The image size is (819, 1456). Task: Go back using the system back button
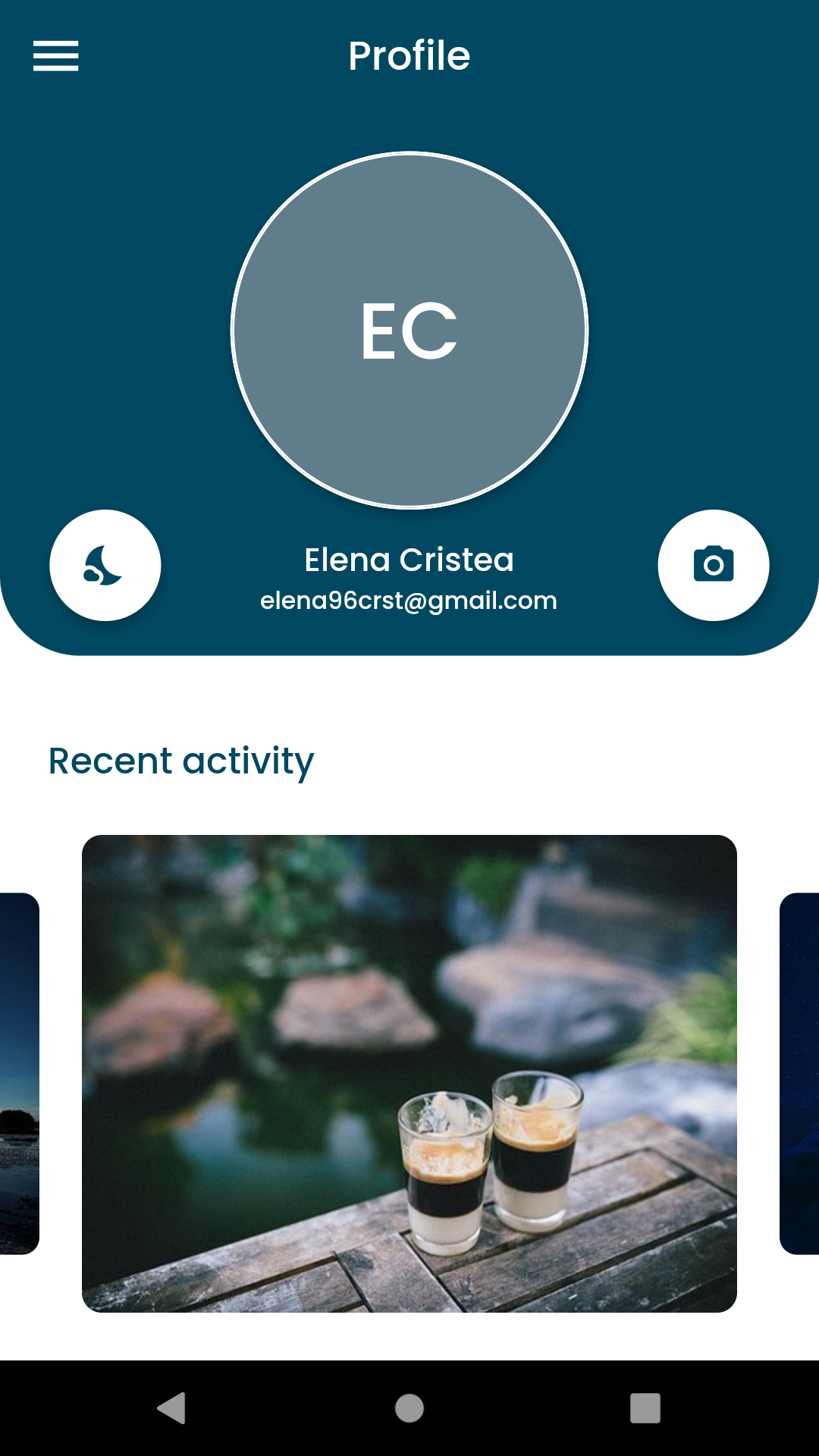(172, 1408)
